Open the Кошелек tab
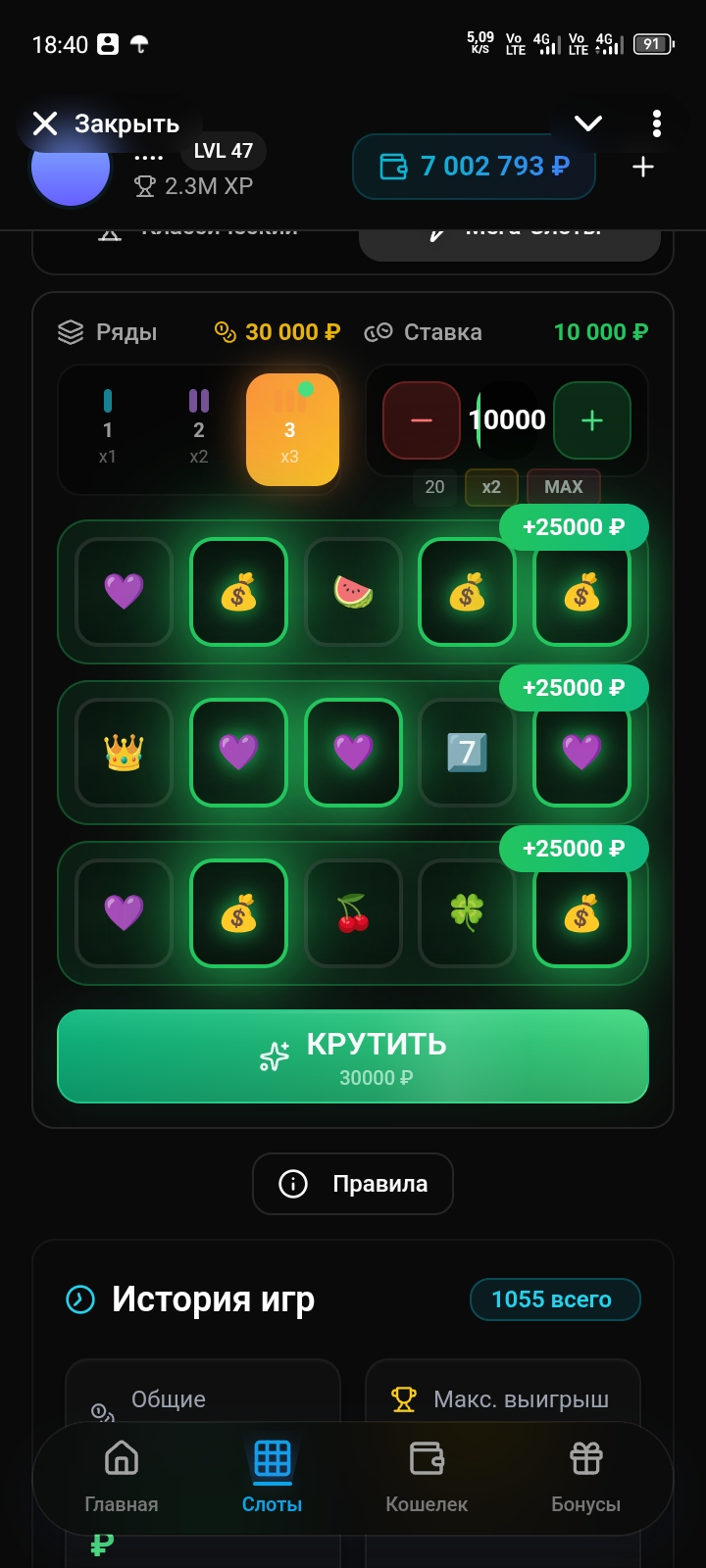The width and height of the screenshot is (706, 1568). click(x=427, y=1477)
